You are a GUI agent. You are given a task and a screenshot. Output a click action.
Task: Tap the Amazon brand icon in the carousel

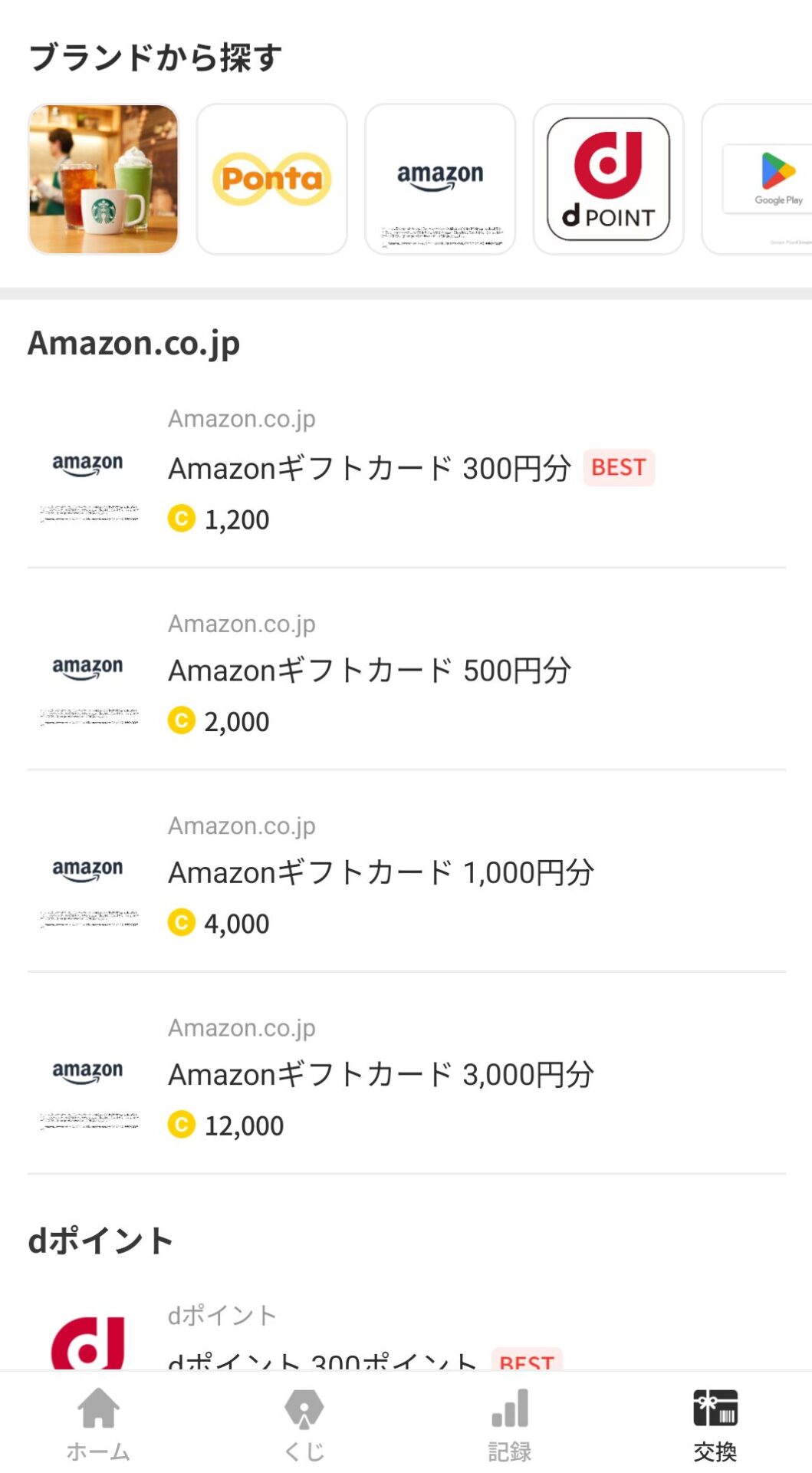click(x=440, y=178)
